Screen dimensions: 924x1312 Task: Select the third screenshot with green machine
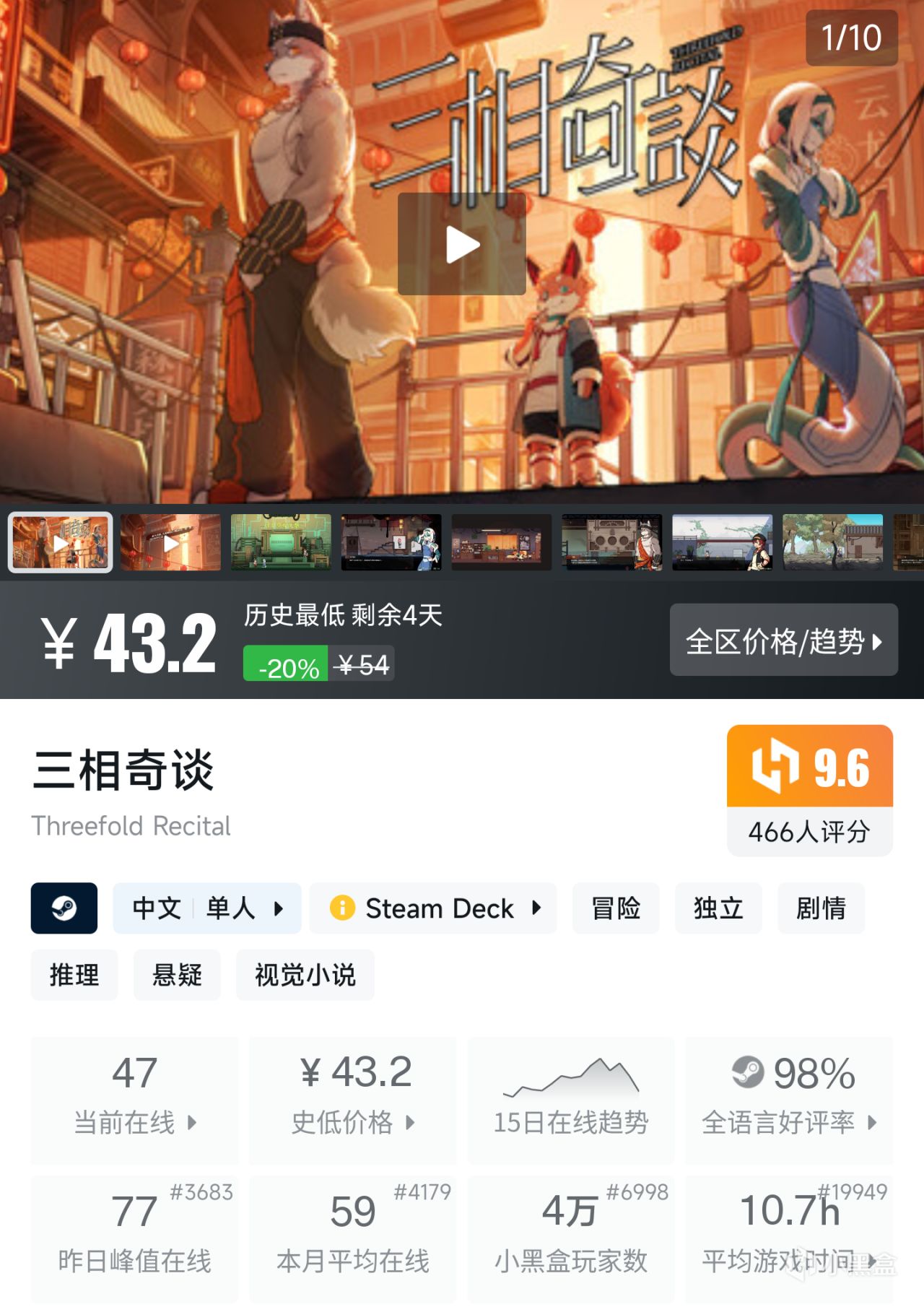click(x=281, y=542)
